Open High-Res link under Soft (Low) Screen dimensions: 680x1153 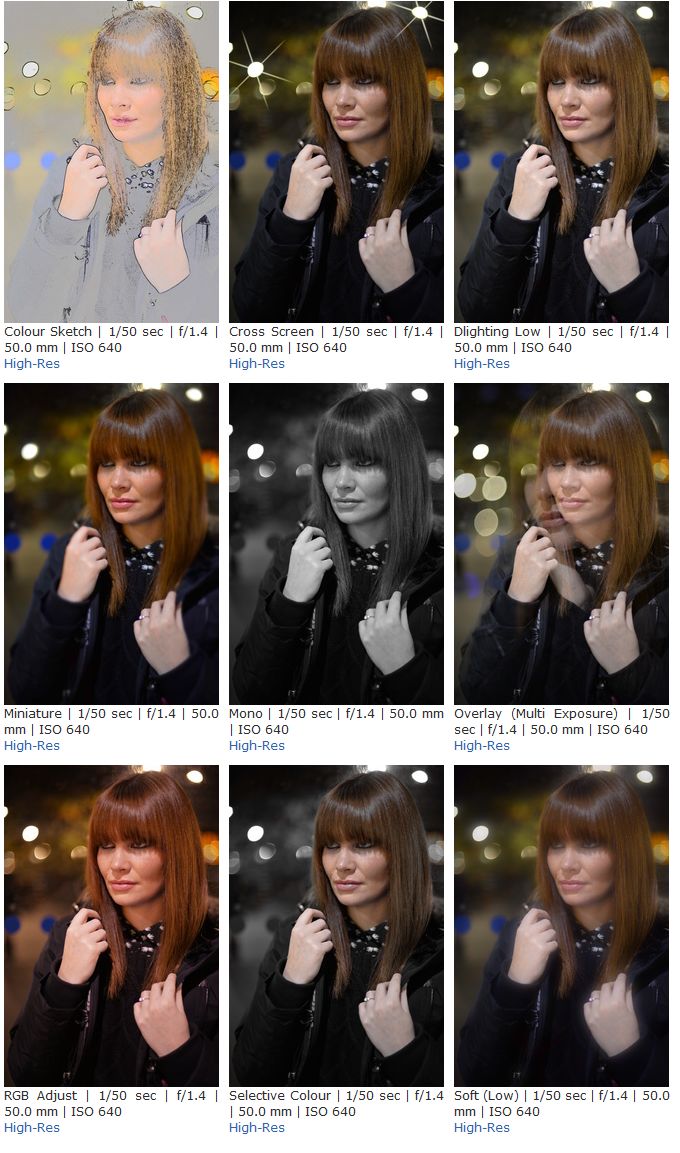(482, 1127)
